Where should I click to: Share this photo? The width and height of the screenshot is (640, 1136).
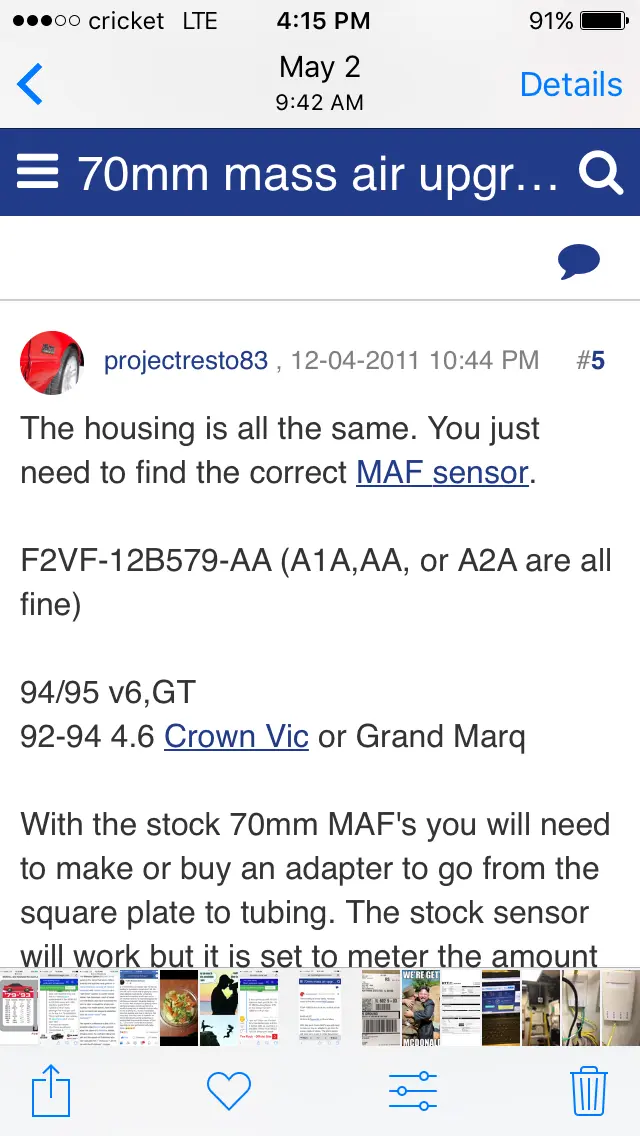coord(51,1090)
